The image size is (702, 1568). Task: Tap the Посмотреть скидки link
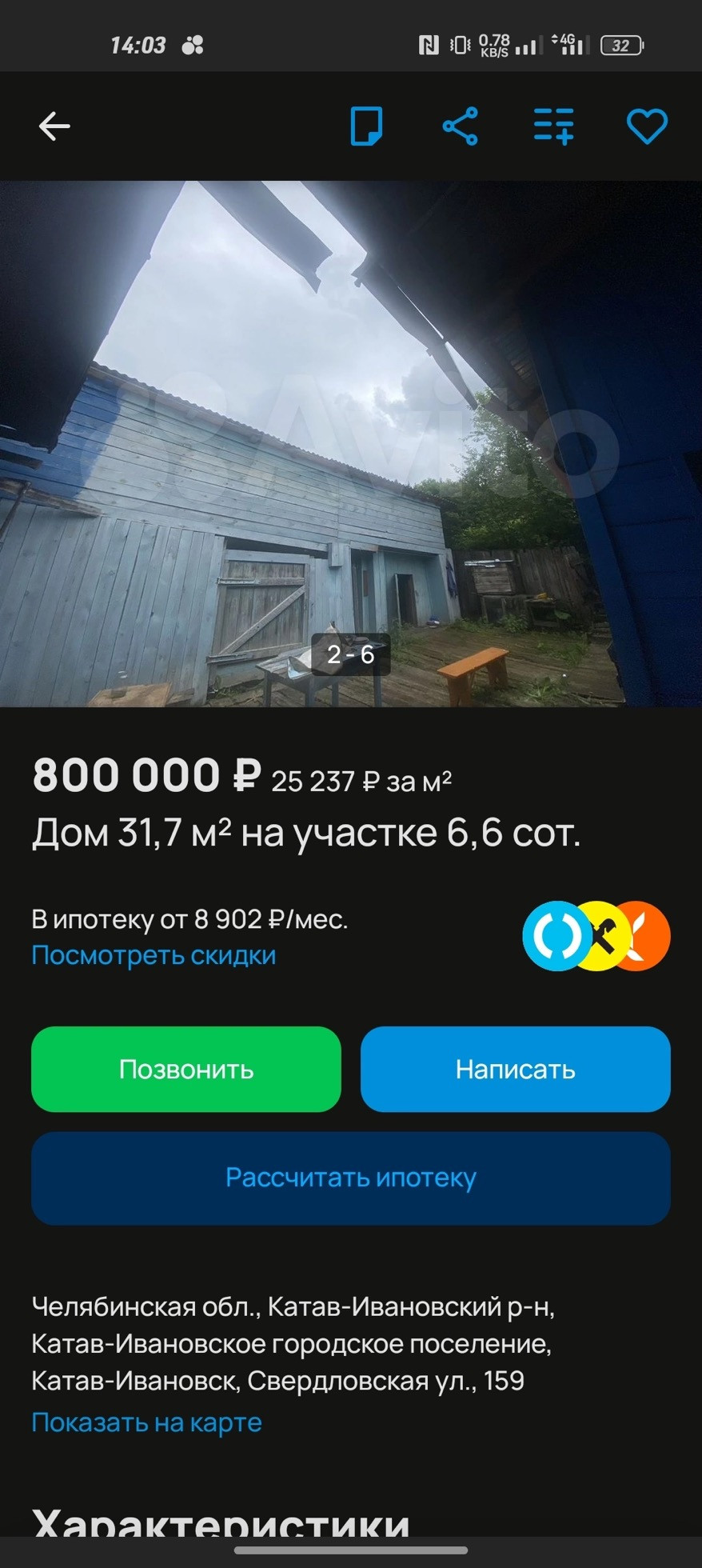[x=154, y=955]
